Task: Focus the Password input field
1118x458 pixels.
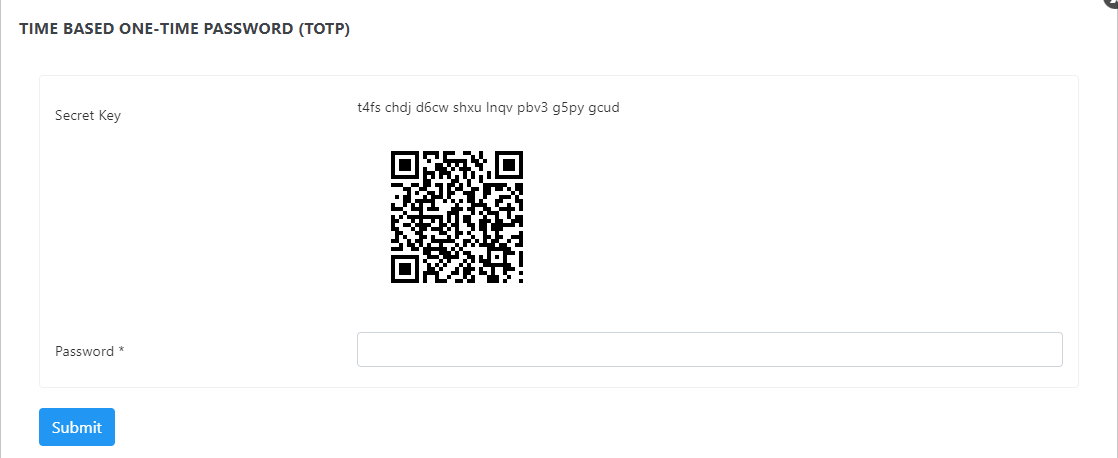Action: (709, 350)
